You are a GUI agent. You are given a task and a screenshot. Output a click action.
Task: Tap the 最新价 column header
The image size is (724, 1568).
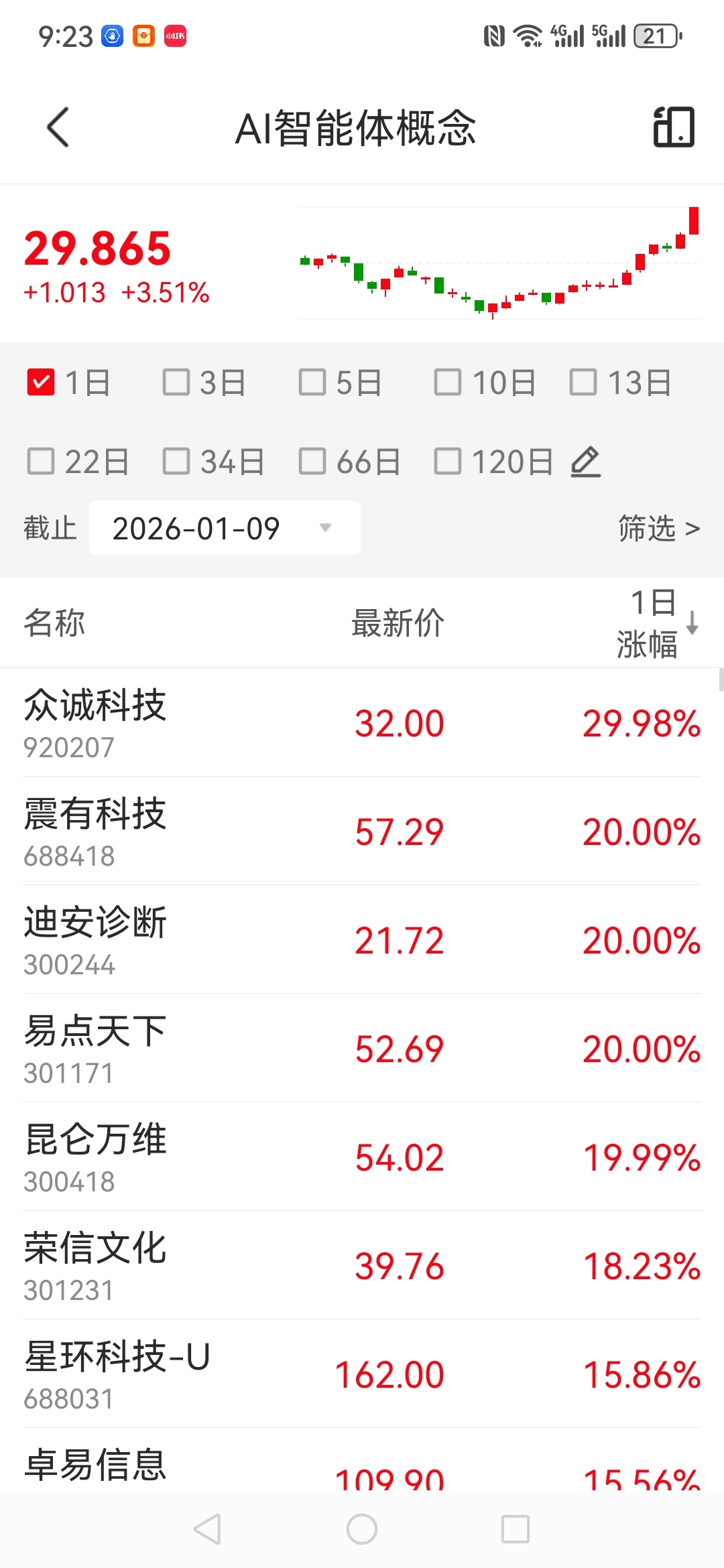[x=397, y=623]
